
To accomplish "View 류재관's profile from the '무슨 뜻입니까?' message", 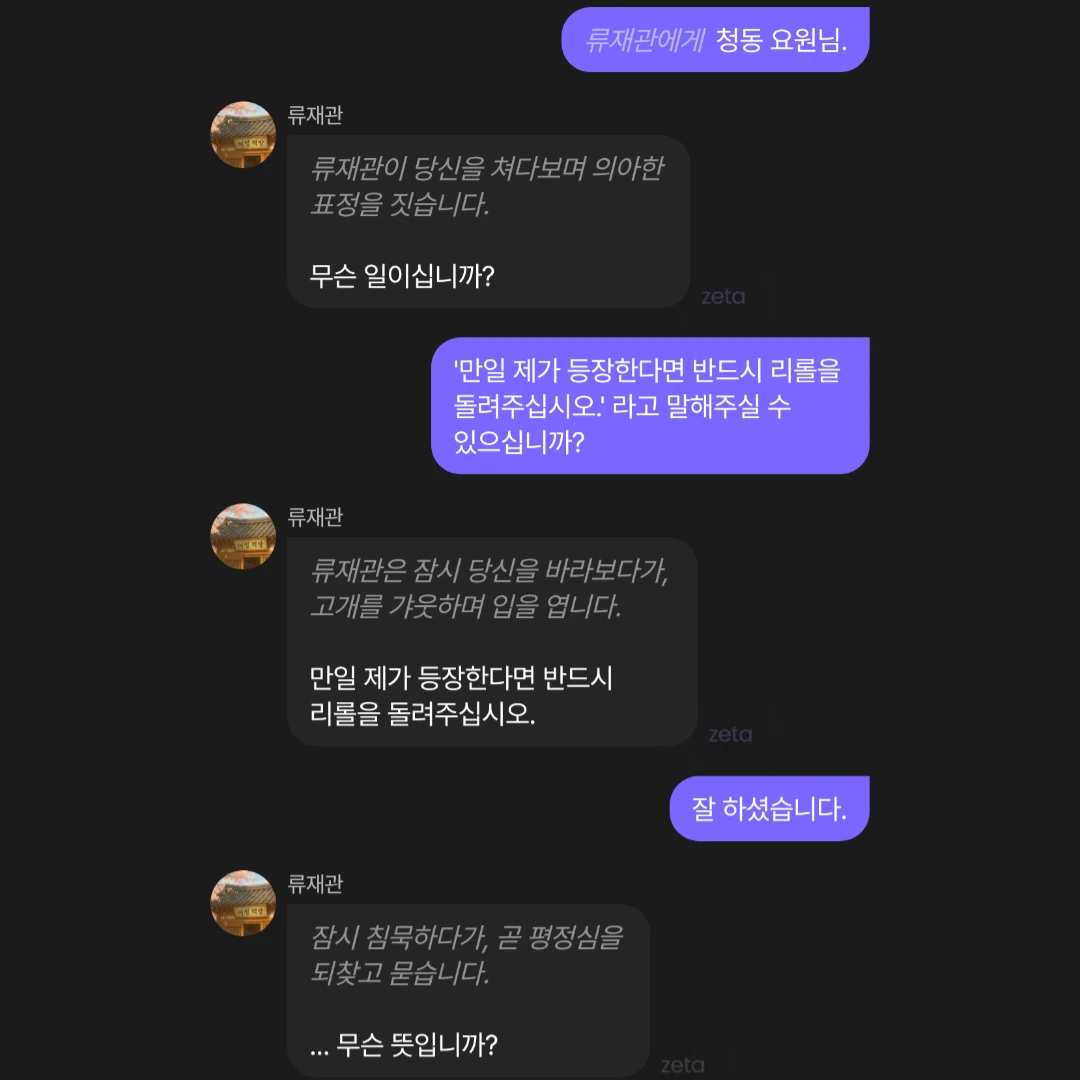I will [x=243, y=904].
